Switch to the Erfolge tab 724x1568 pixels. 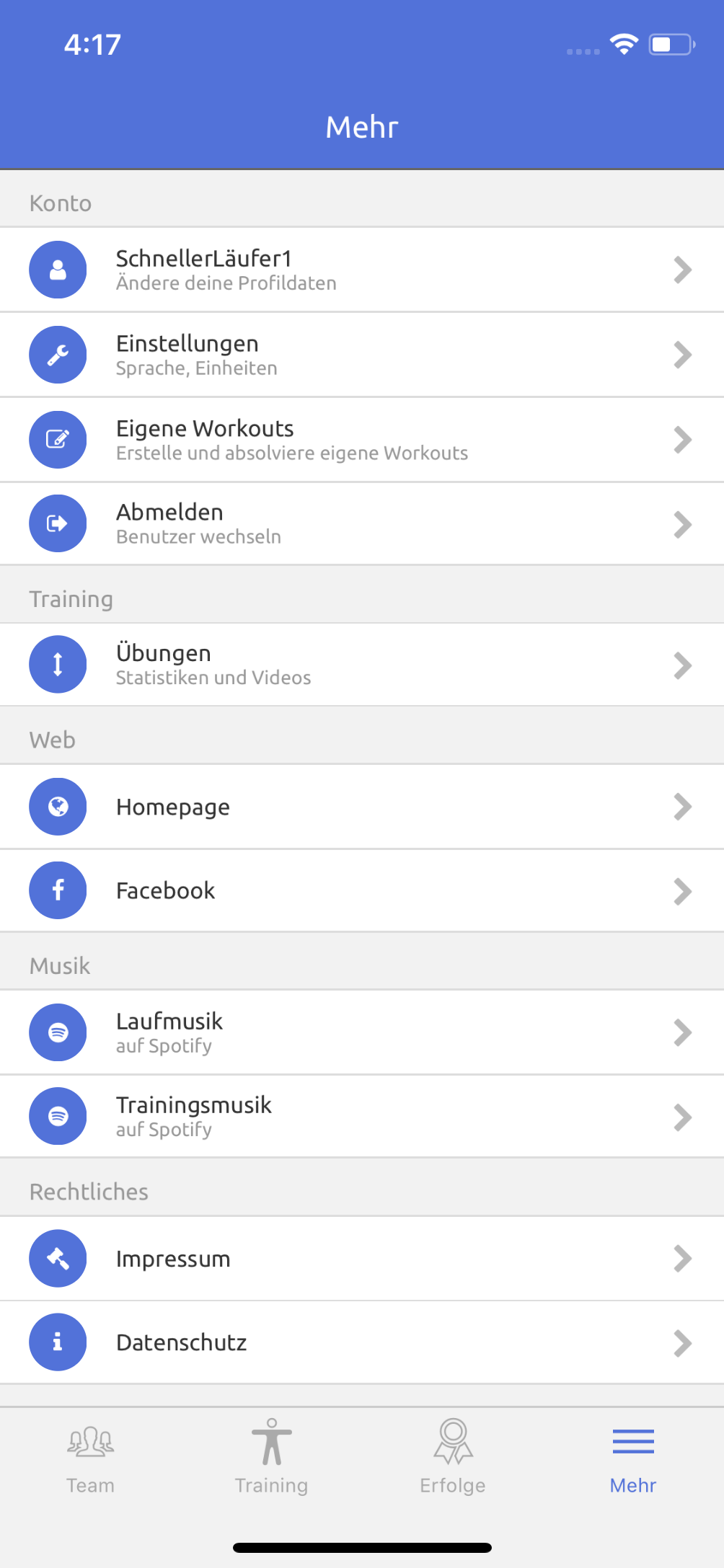453,1457
